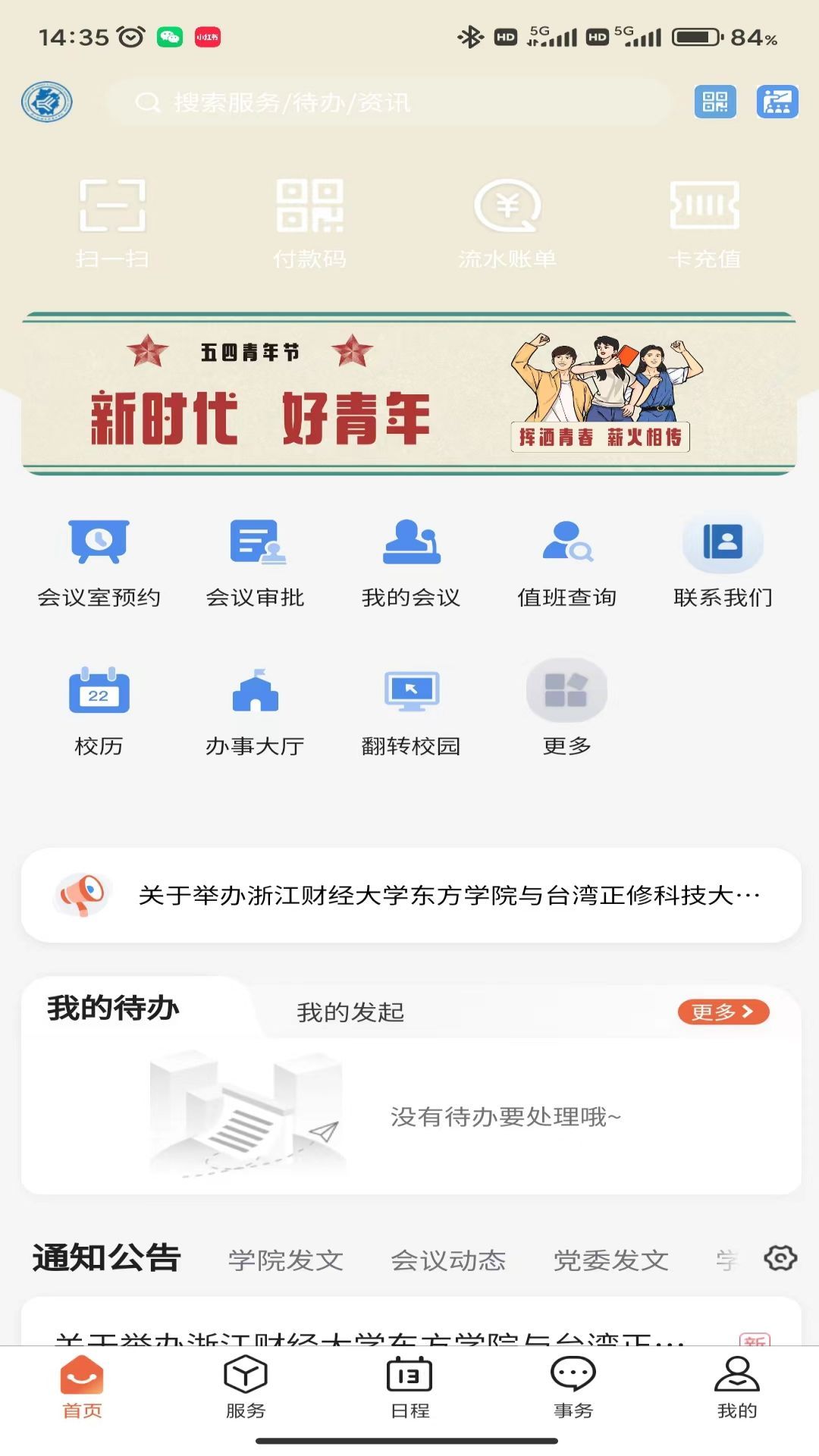Screen dimensions: 819x1456
Task: Switch to the 日程 bottom tab
Action: click(409, 1388)
